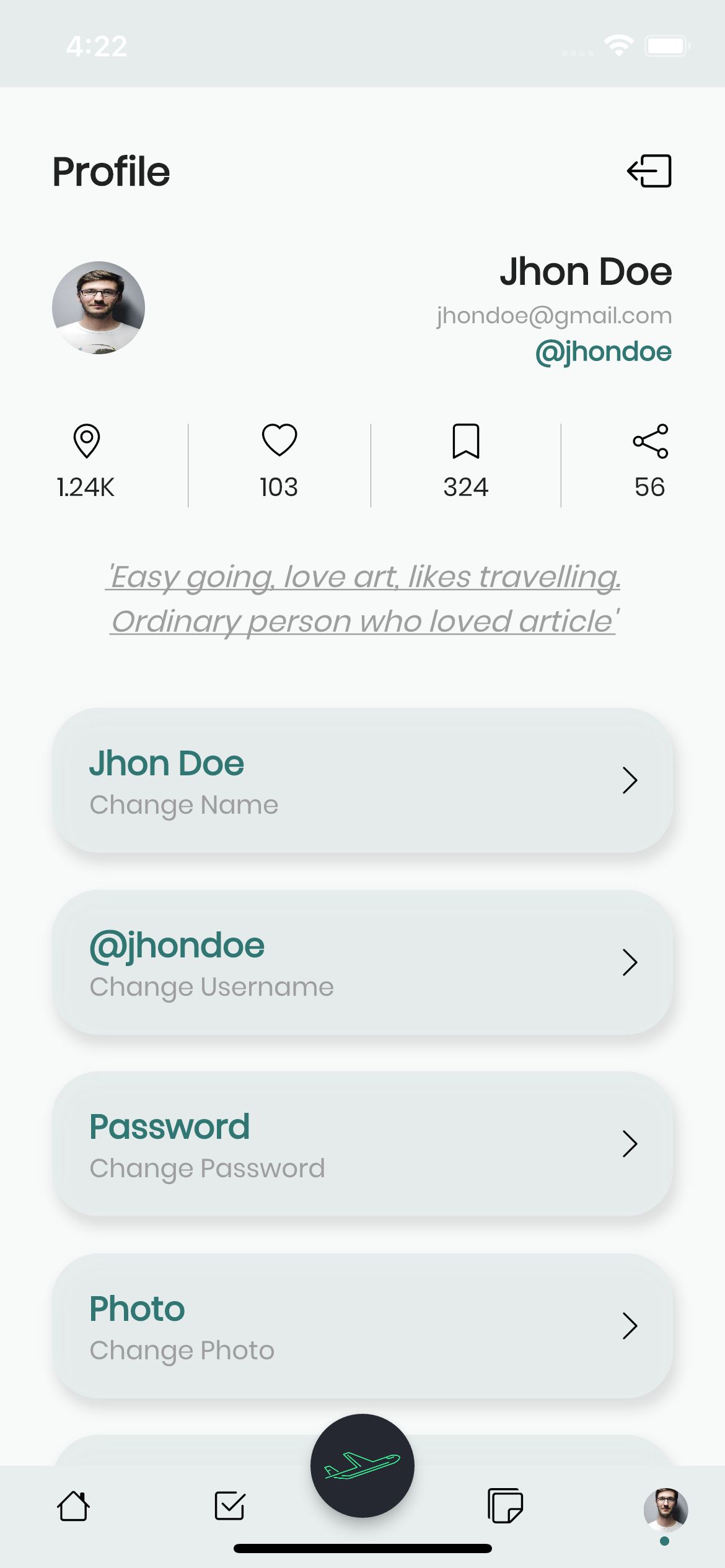Open the notes tab
Image resolution: width=725 pixels, height=1568 pixels.
pyautogui.click(x=505, y=1505)
